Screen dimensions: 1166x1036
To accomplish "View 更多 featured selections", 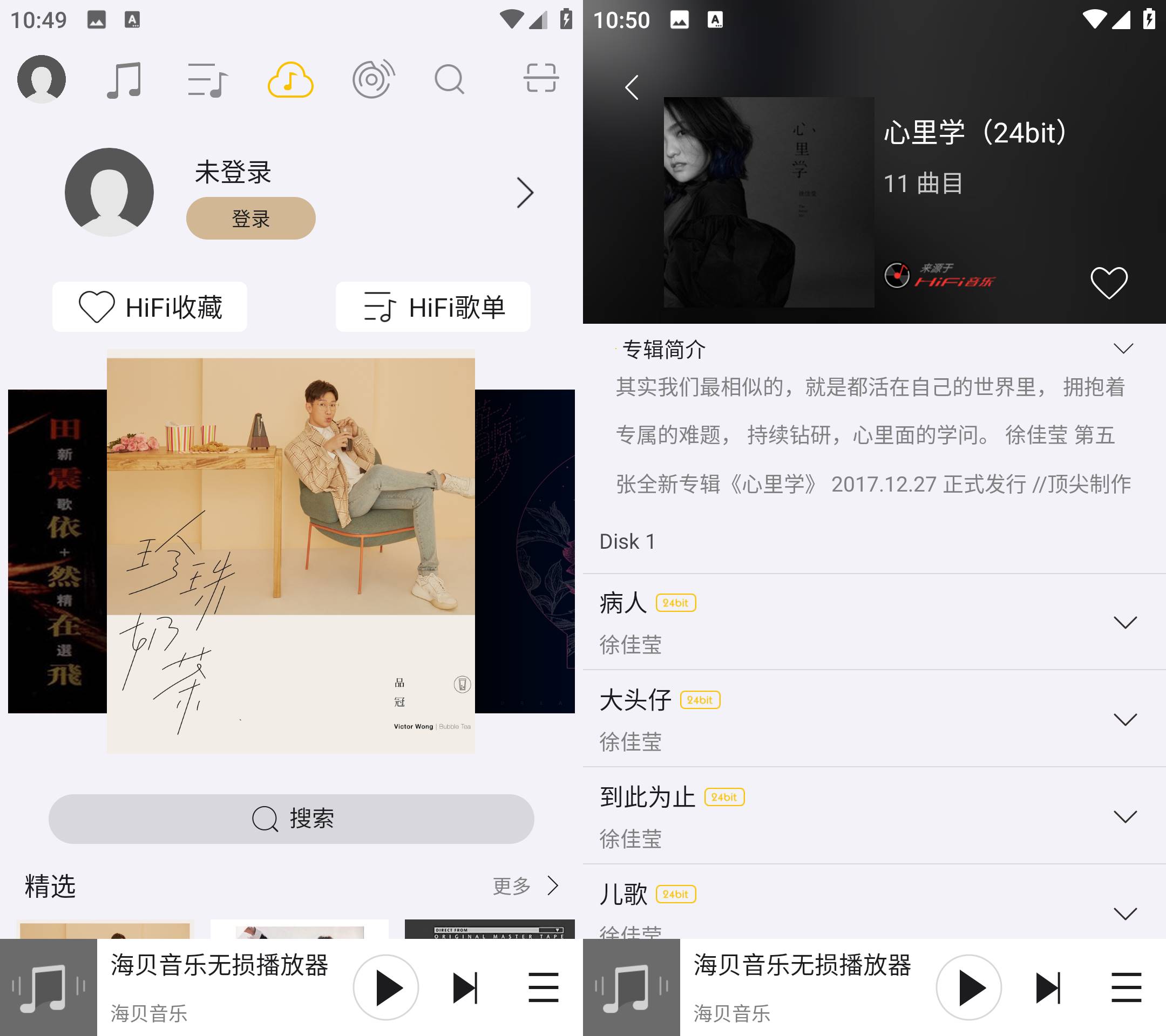I will 525,885.
